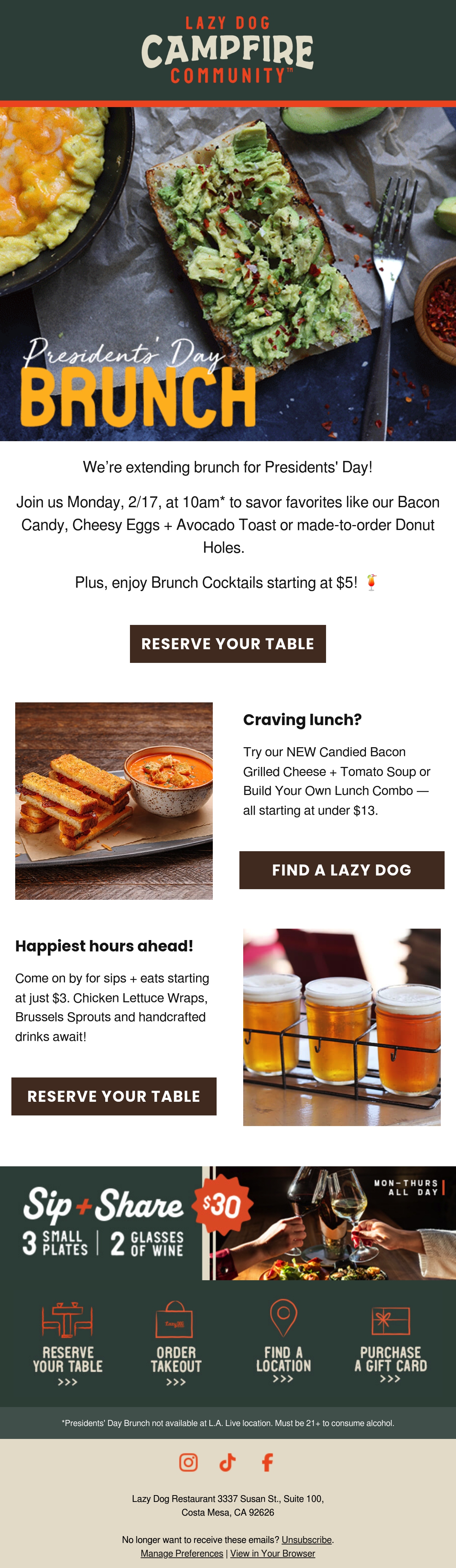Viewport: 456px width, 1568px height.
Task: Tap Reserve Your Table under Happiest hours
Action: 114,1096
